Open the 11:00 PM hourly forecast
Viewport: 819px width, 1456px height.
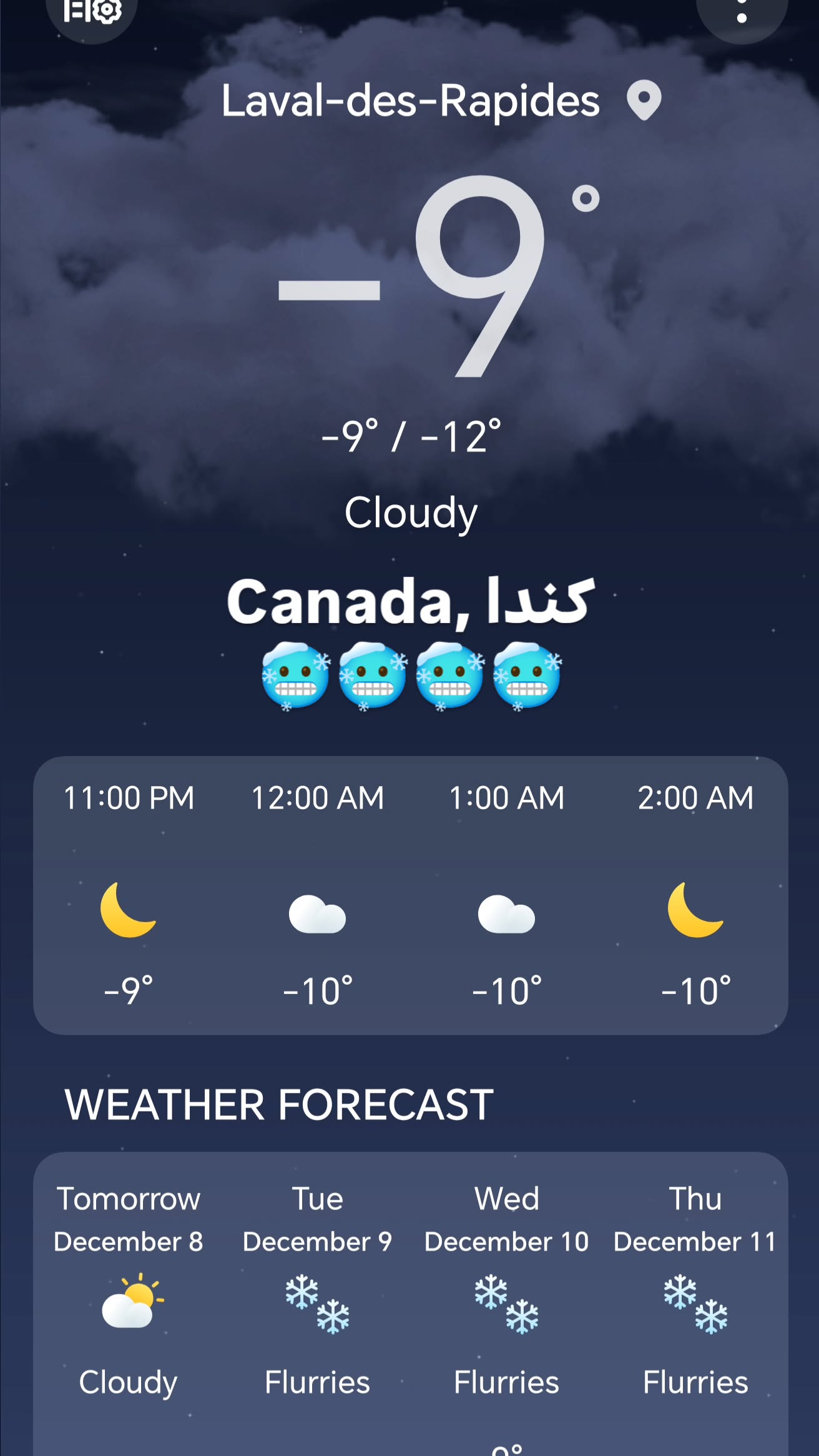(x=129, y=895)
